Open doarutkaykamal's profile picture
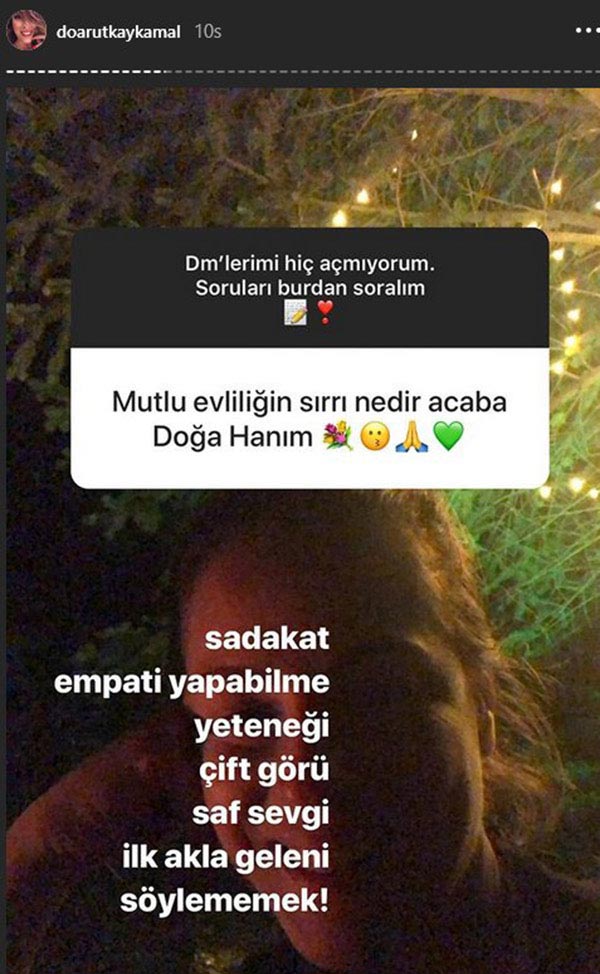Screen dimensions: 600x974 pyautogui.click(x=25, y=32)
